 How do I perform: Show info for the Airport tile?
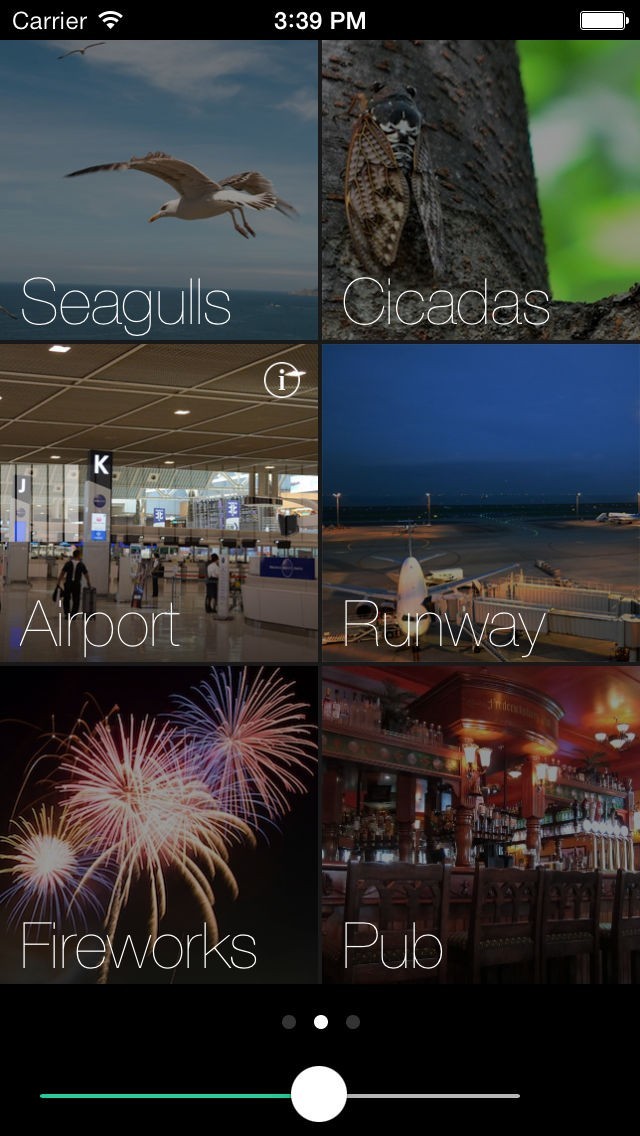pos(283,380)
